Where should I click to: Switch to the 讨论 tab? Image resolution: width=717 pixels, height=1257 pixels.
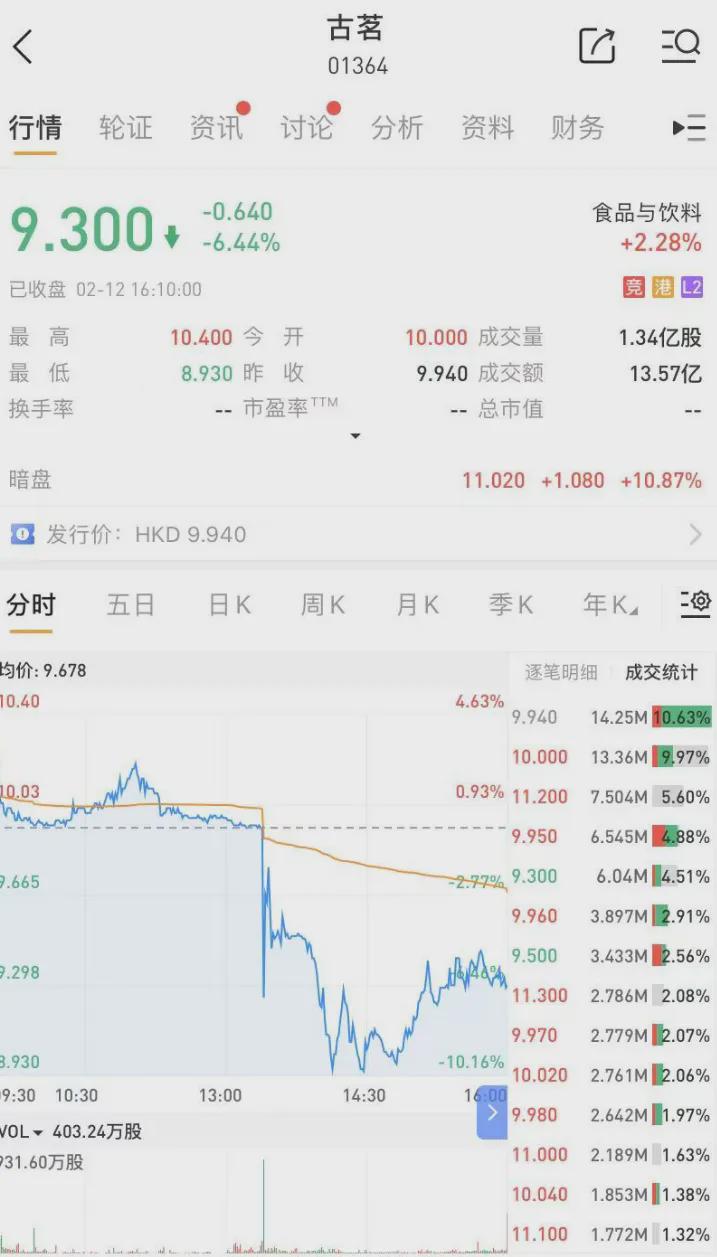[x=307, y=128]
